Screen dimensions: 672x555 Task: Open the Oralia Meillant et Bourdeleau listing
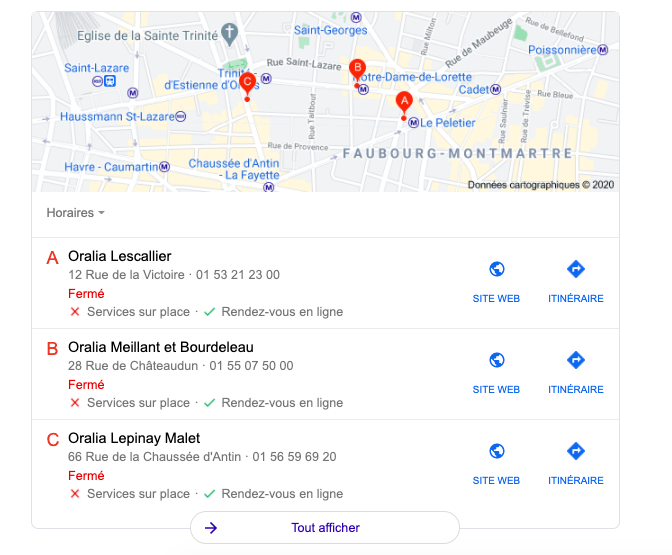point(160,348)
